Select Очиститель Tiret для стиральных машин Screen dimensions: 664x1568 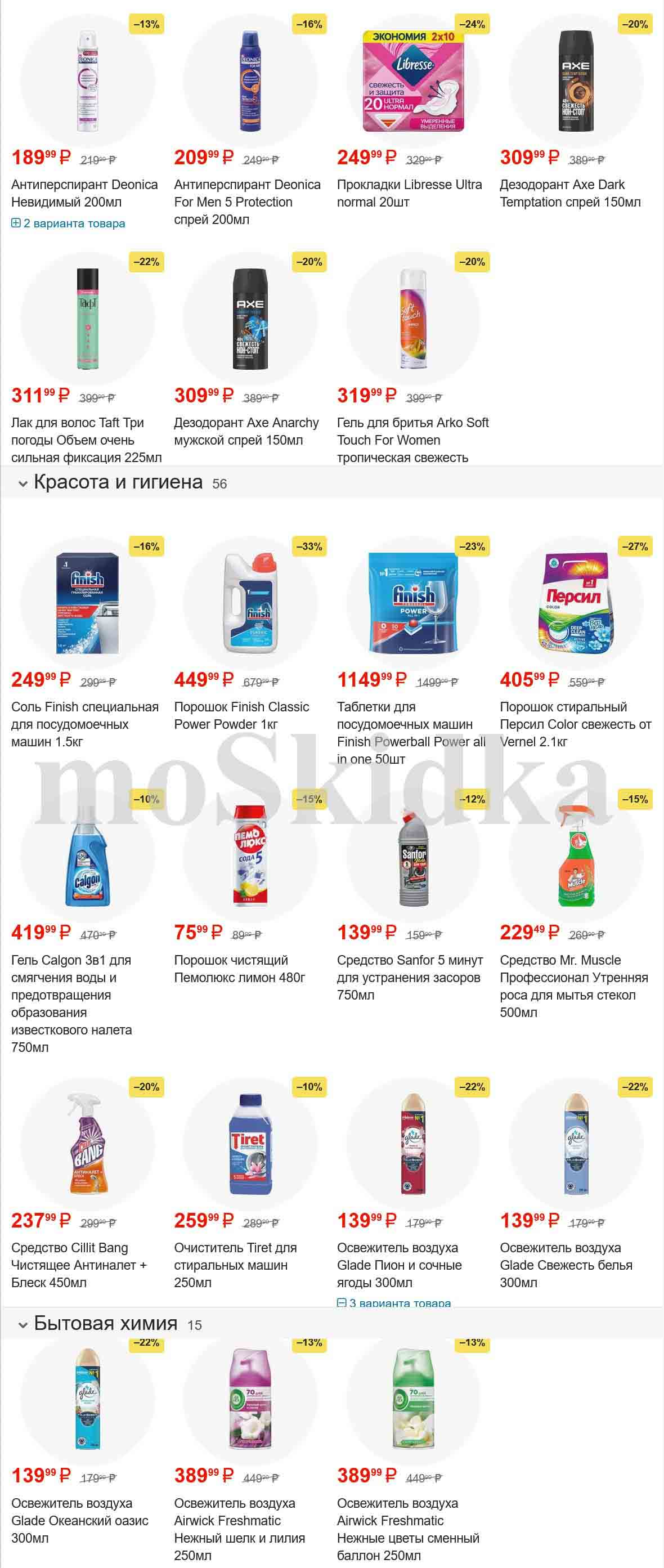coord(235,1265)
